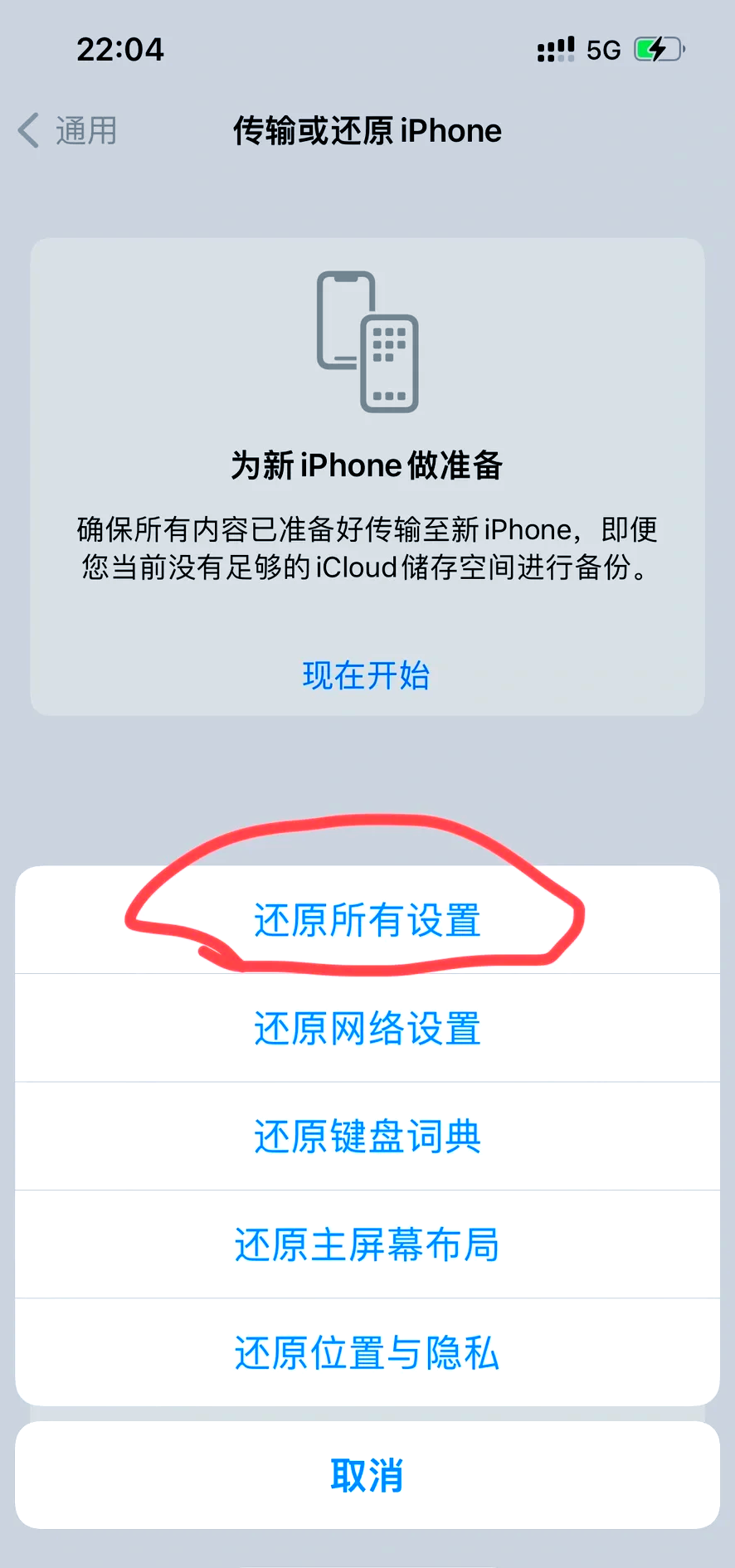Tap 现在开始 to prepare new iPhone
Viewport: 735px width, 1568px height.
pyautogui.click(x=366, y=675)
